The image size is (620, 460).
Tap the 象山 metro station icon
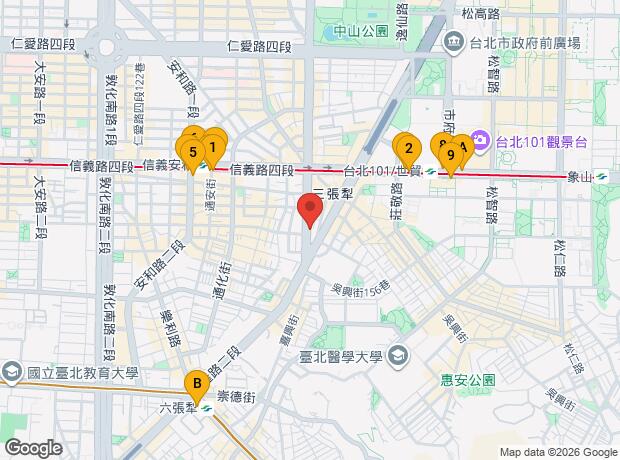pos(602,176)
